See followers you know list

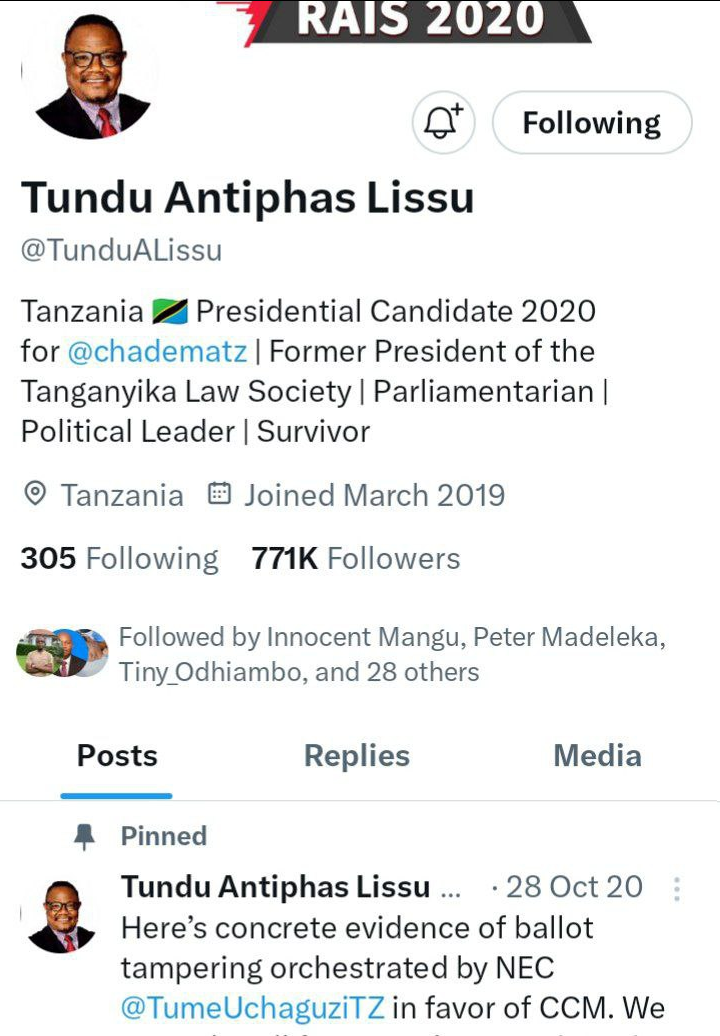(390, 655)
